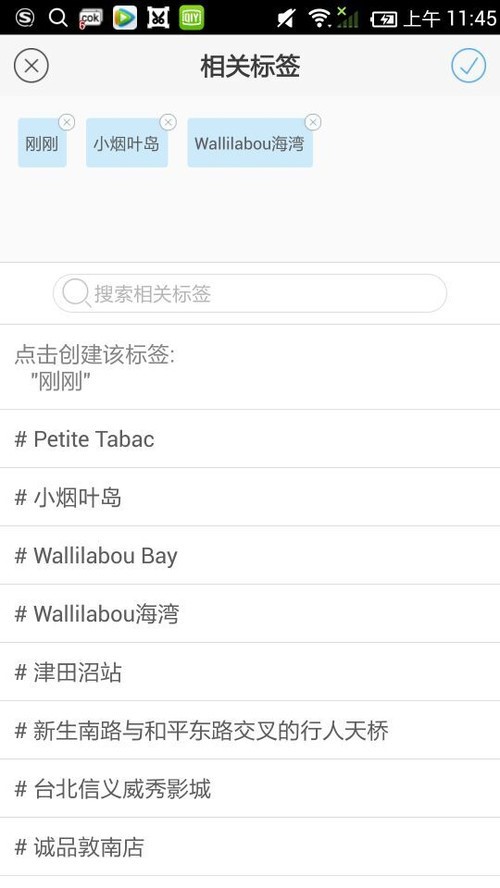Close the related tags screen

pyautogui.click(x=31, y=66)
